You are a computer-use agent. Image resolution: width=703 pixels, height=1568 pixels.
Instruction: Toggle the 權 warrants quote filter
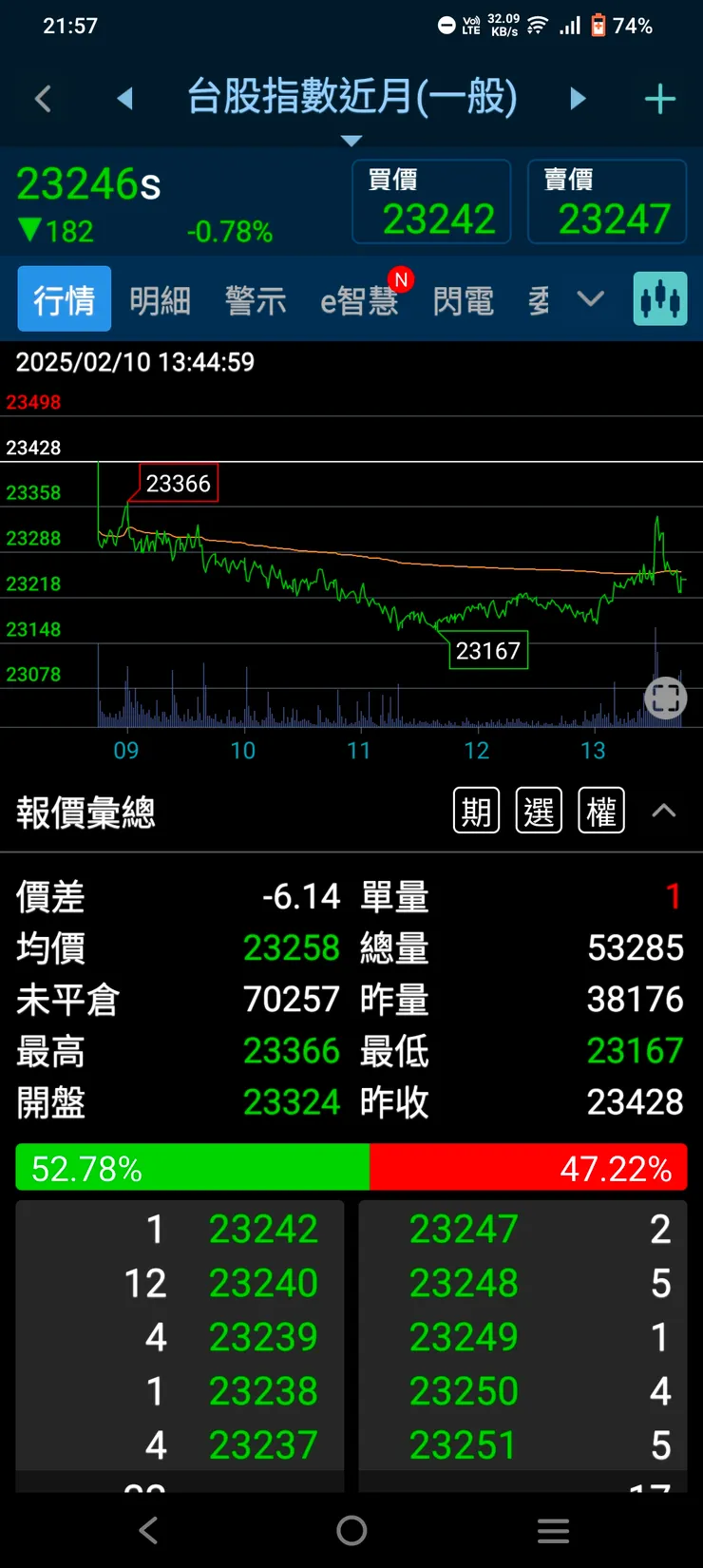tap(600, 810)
